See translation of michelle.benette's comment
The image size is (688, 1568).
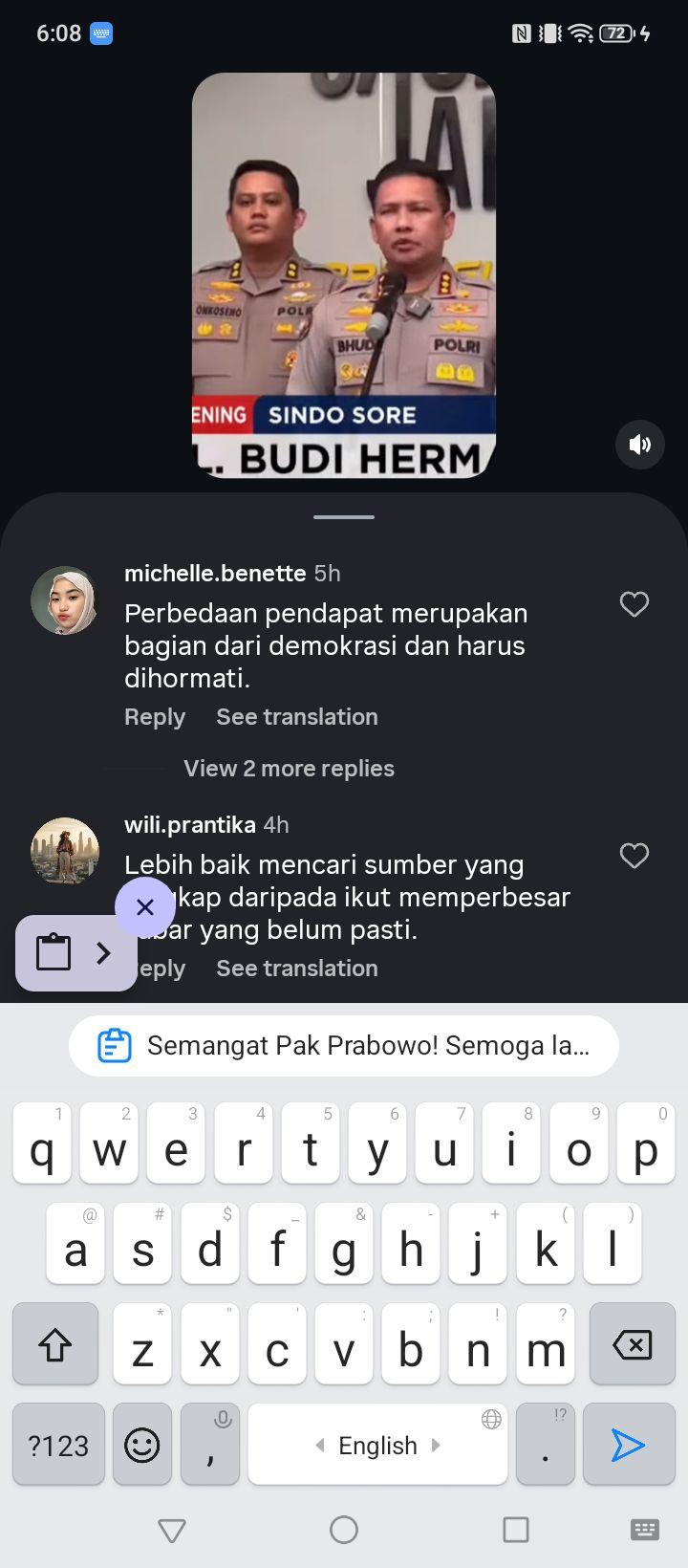297,717
